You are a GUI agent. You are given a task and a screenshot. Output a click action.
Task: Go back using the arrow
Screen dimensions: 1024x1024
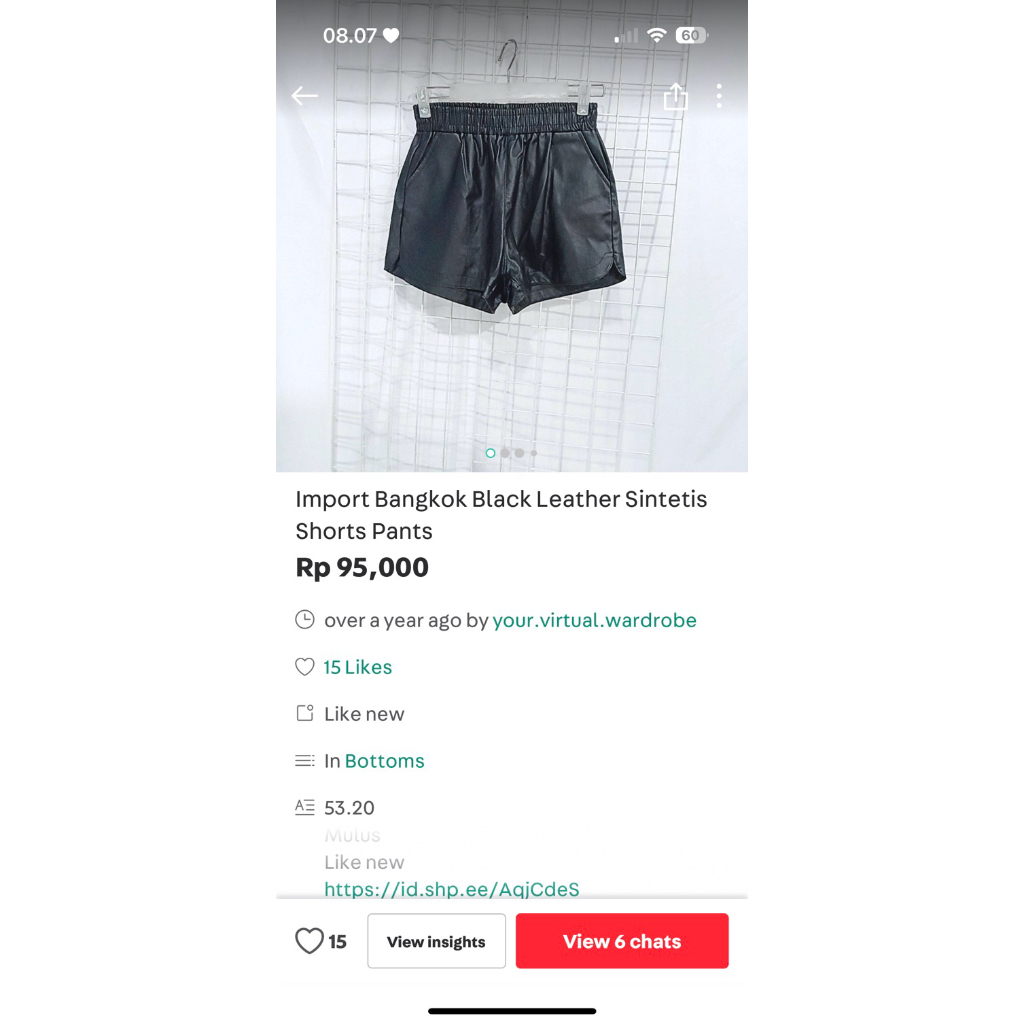click(304, 96)
